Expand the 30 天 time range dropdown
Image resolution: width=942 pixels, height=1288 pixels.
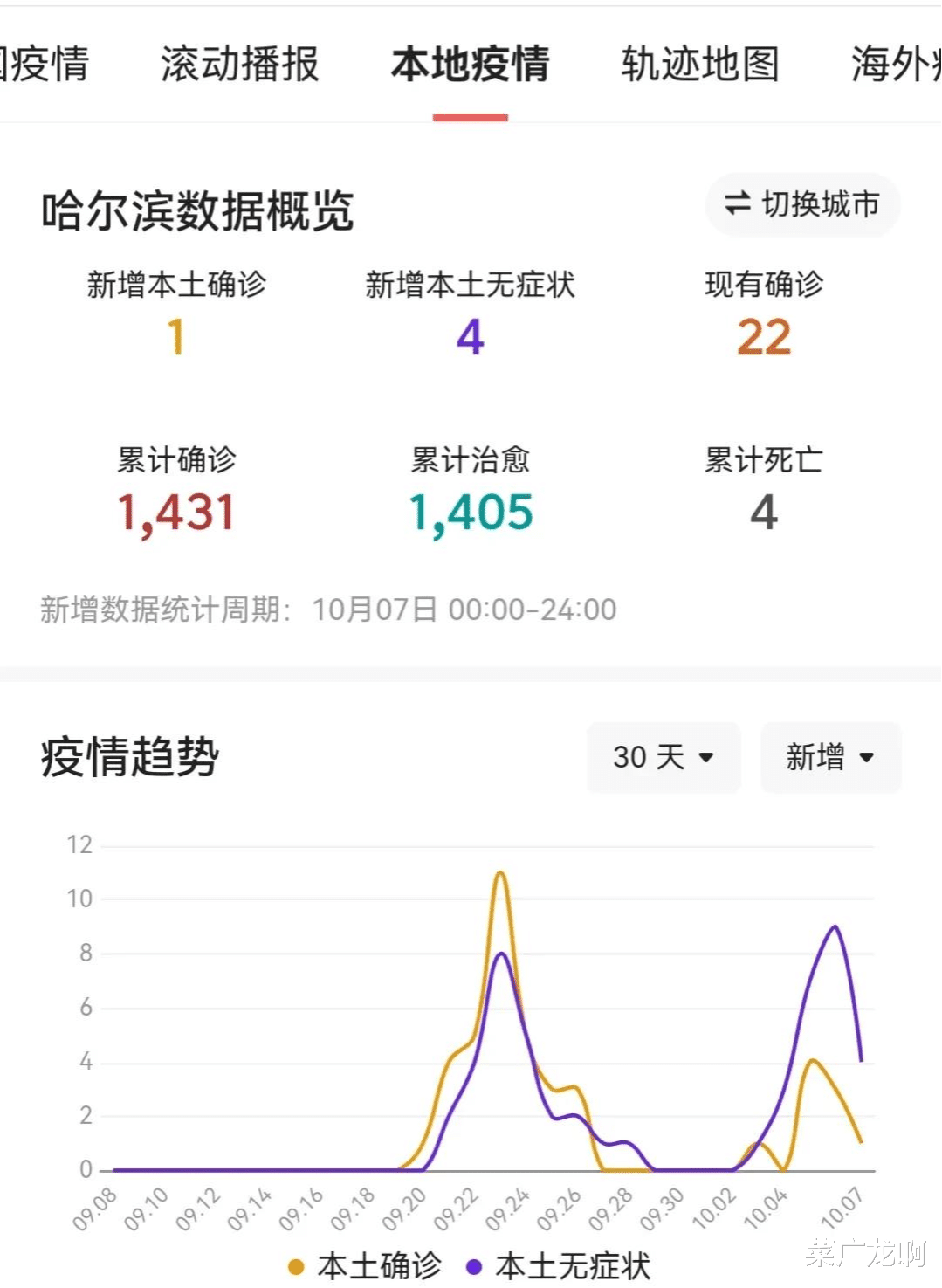point(664,757)
